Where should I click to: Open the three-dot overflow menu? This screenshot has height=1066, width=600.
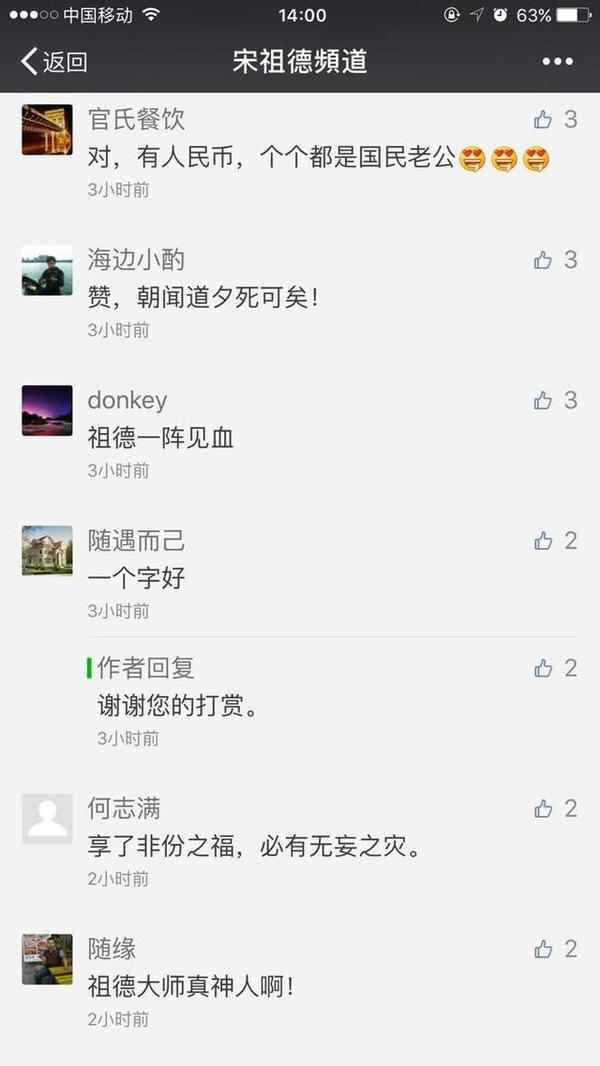coord(557,62)
